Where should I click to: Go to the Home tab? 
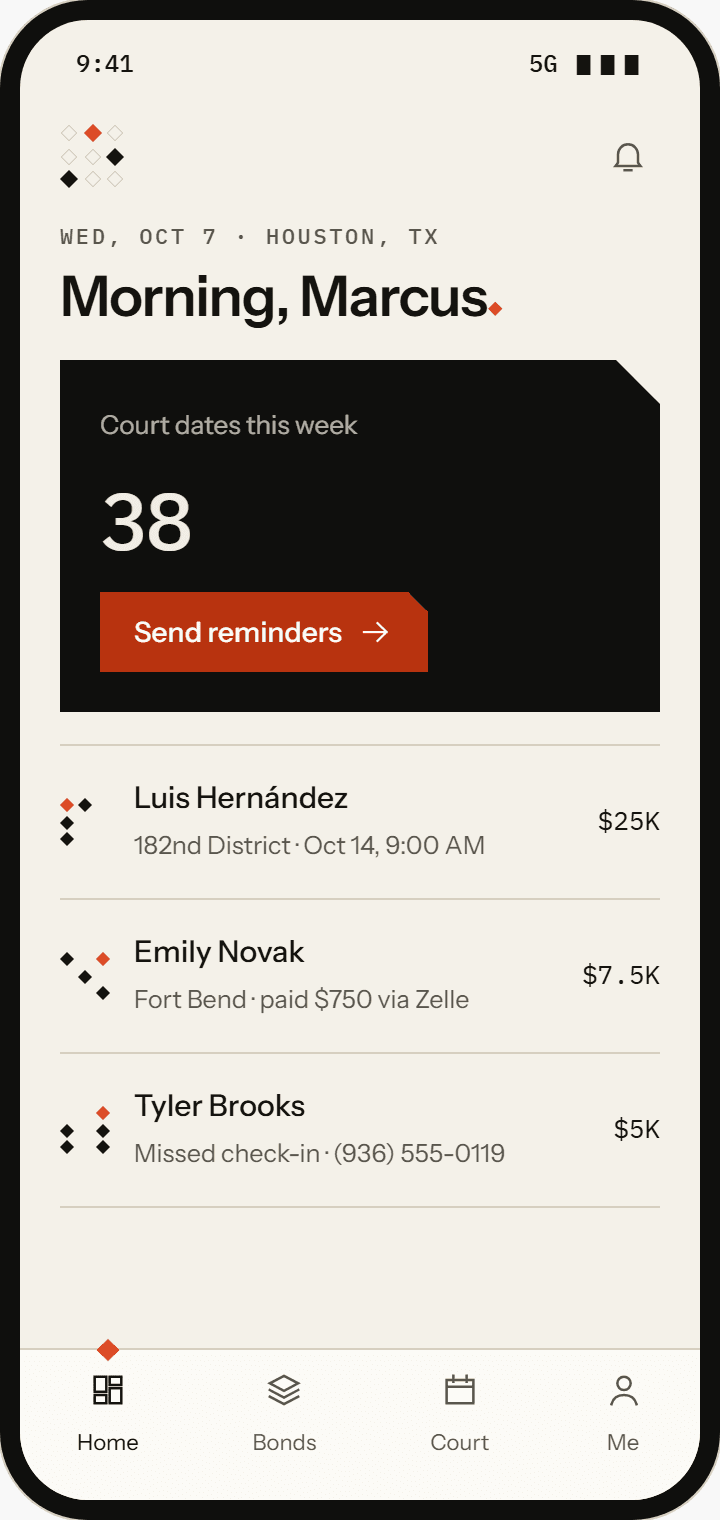point(108,1414)
